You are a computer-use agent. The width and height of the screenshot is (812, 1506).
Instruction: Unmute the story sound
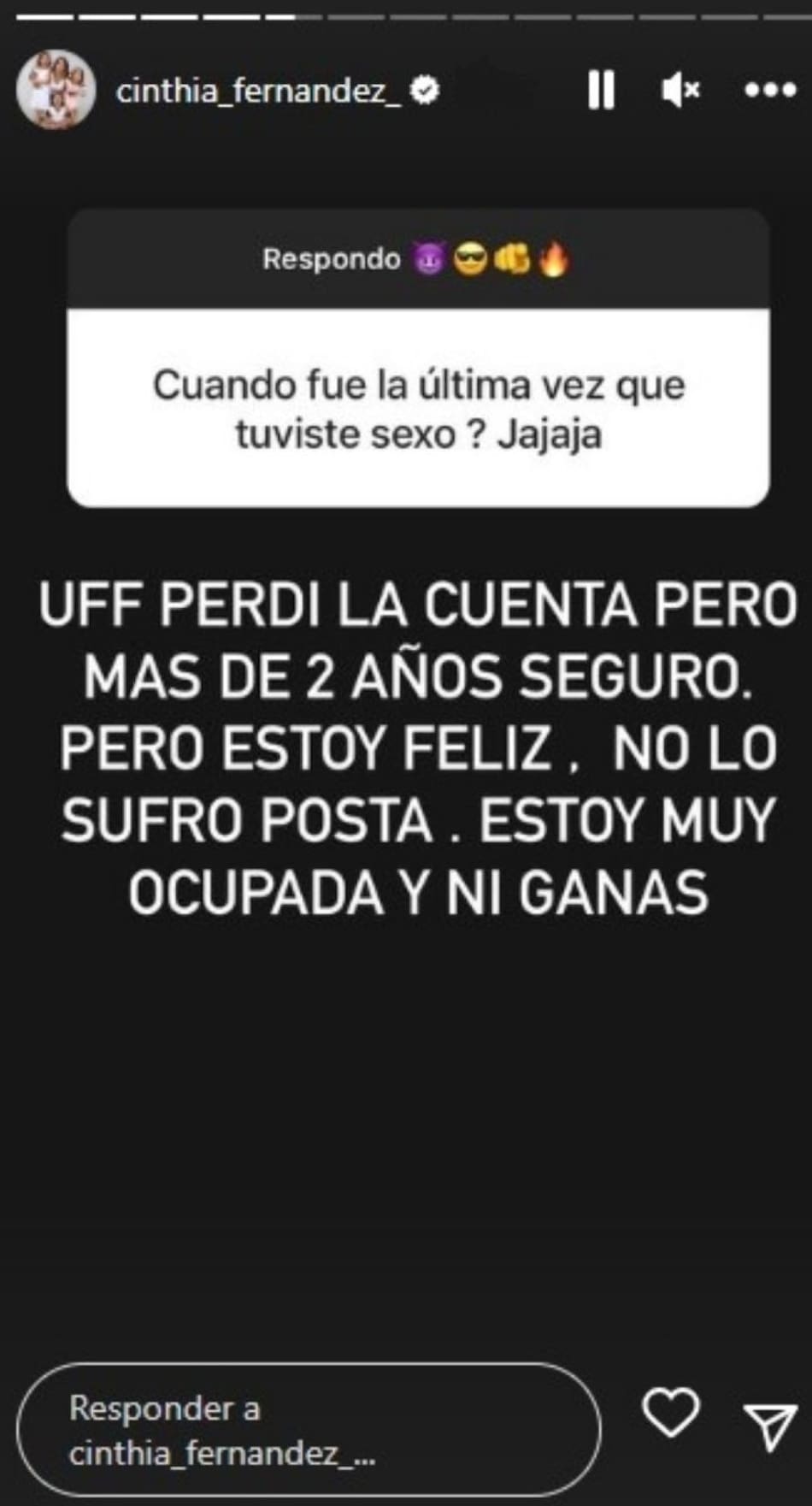click(x=681, y=90)
